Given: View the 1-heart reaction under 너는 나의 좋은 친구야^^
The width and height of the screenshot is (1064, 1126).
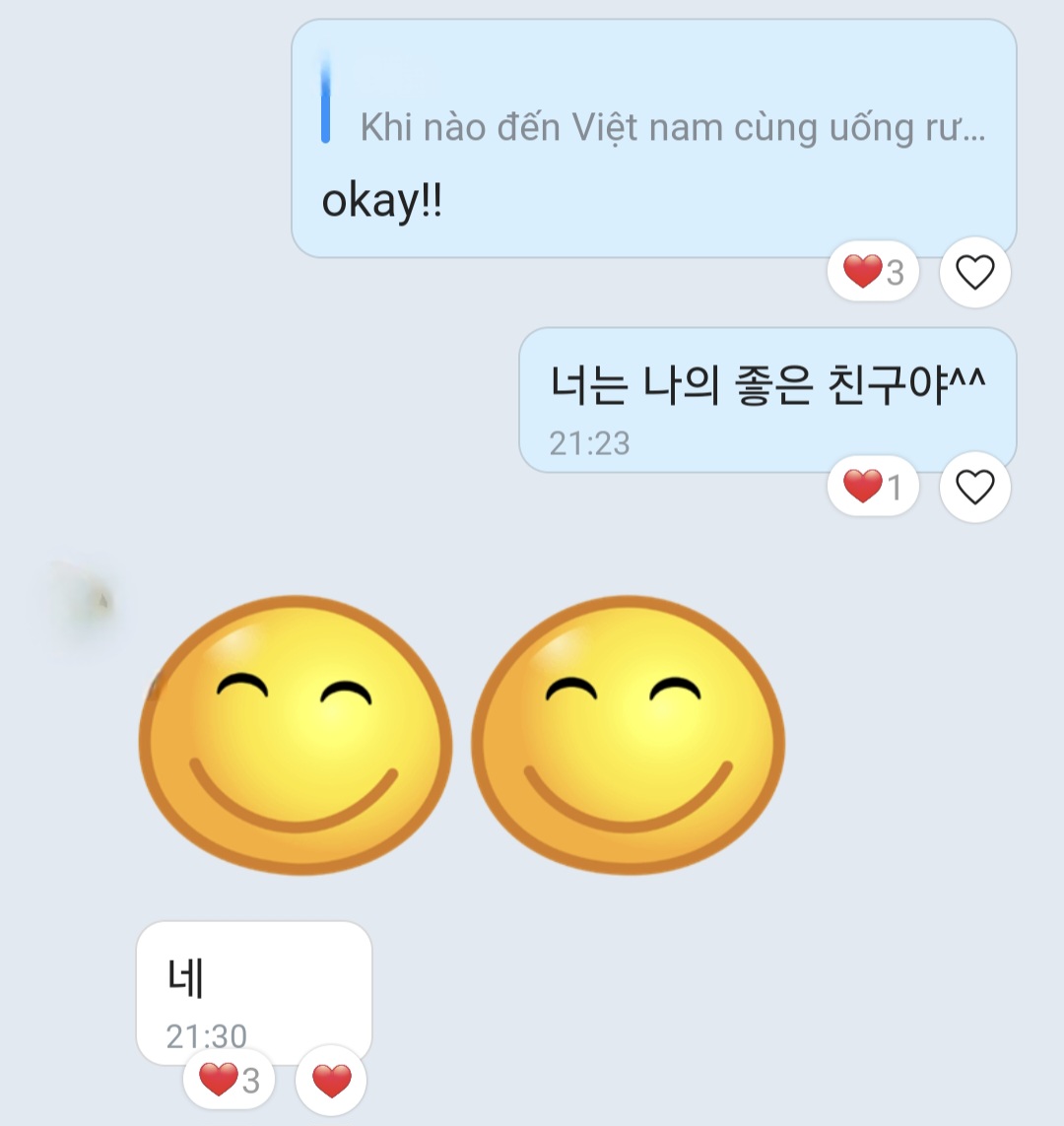Looking at the screenshot, I should tap(873, 487).
